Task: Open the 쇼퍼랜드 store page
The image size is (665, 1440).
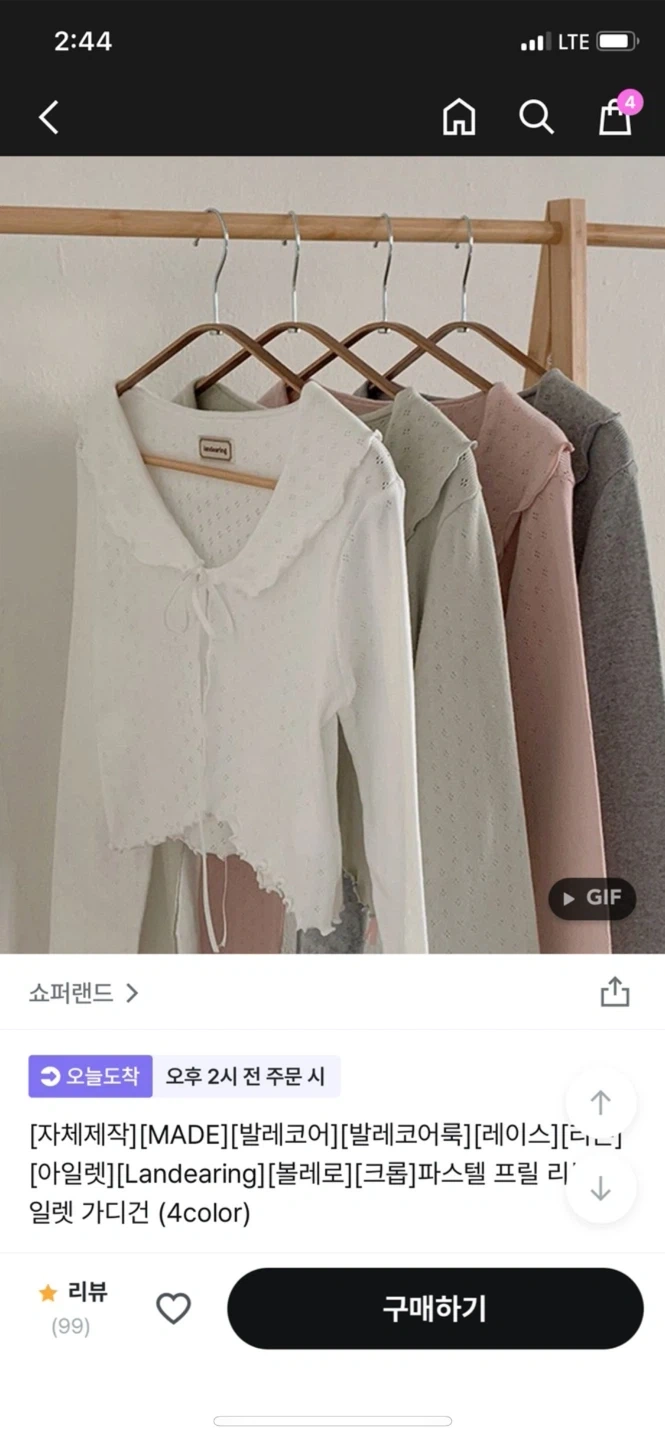Action: [84, 993]
